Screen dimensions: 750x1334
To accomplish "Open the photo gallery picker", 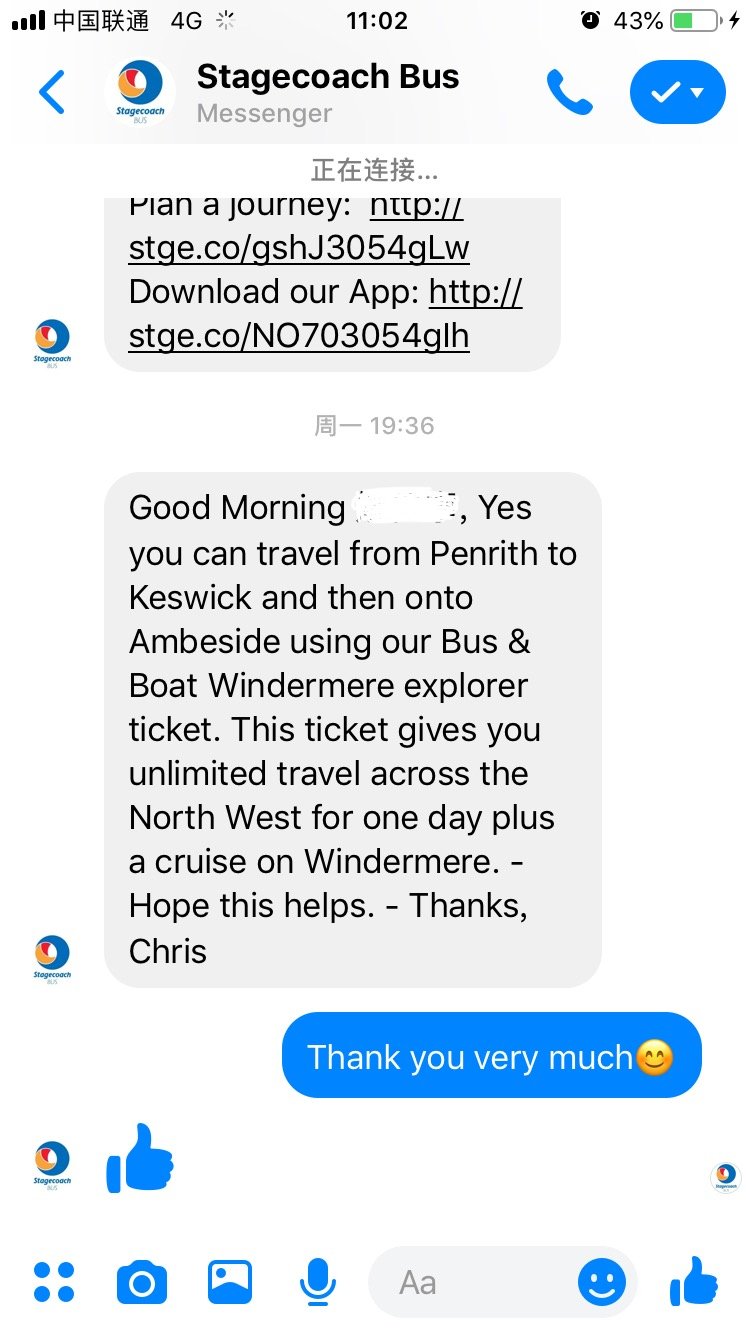I will 230,1282.
